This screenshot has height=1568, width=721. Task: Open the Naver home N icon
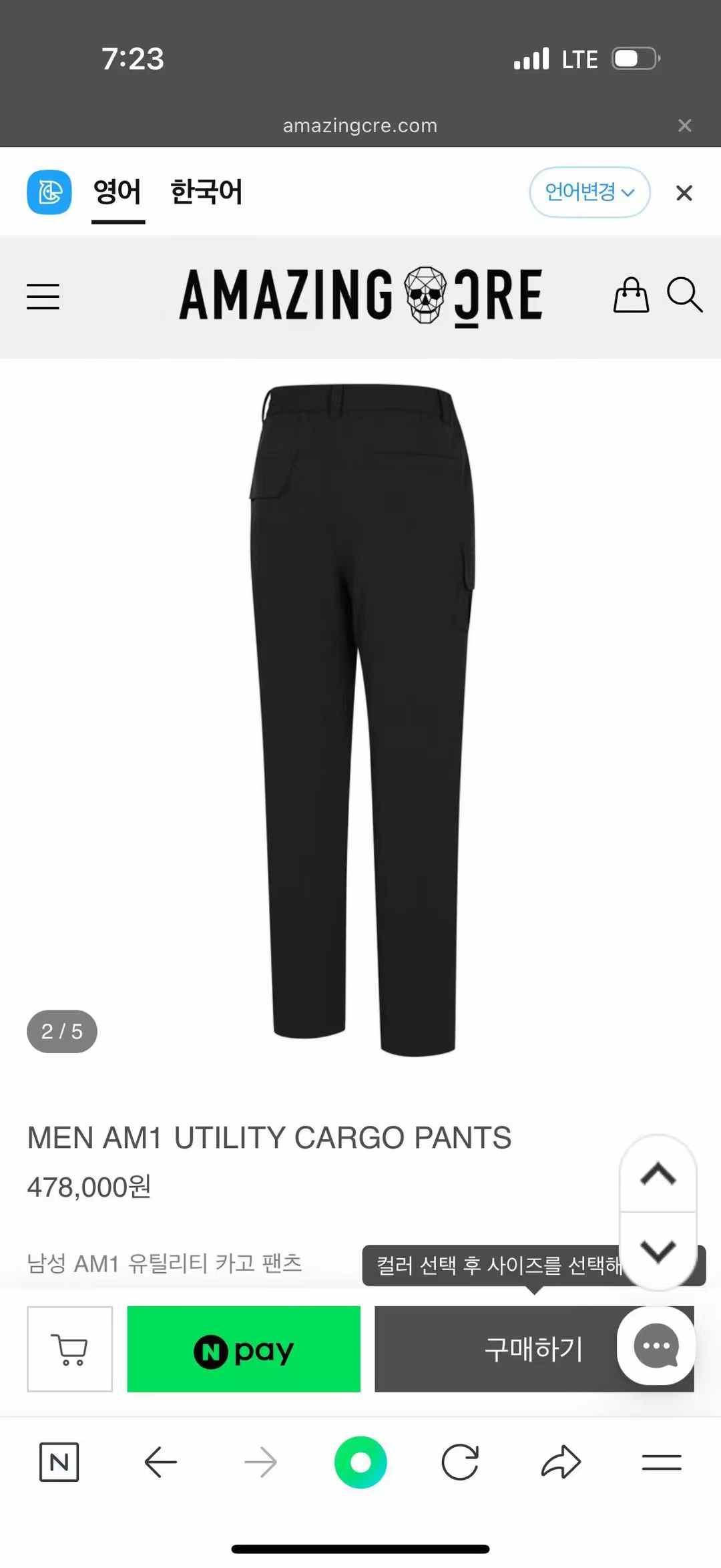click(x=59, y=1462)
